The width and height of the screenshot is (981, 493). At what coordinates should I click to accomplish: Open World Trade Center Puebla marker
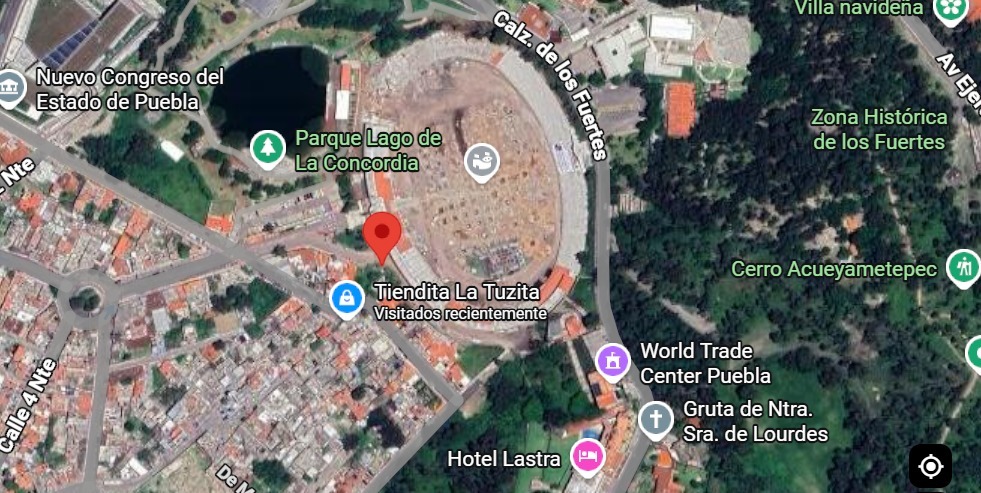tap(612, 361)
